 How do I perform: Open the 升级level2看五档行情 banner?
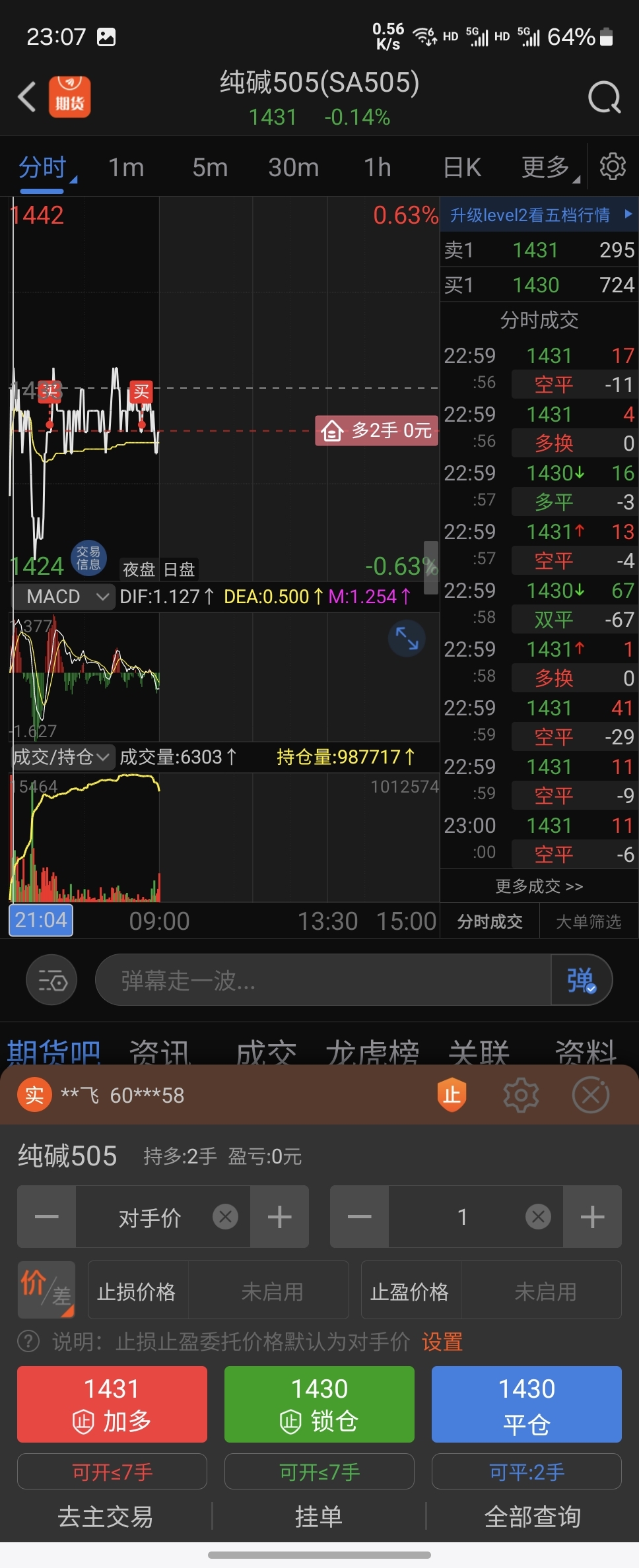pos(539,214)
